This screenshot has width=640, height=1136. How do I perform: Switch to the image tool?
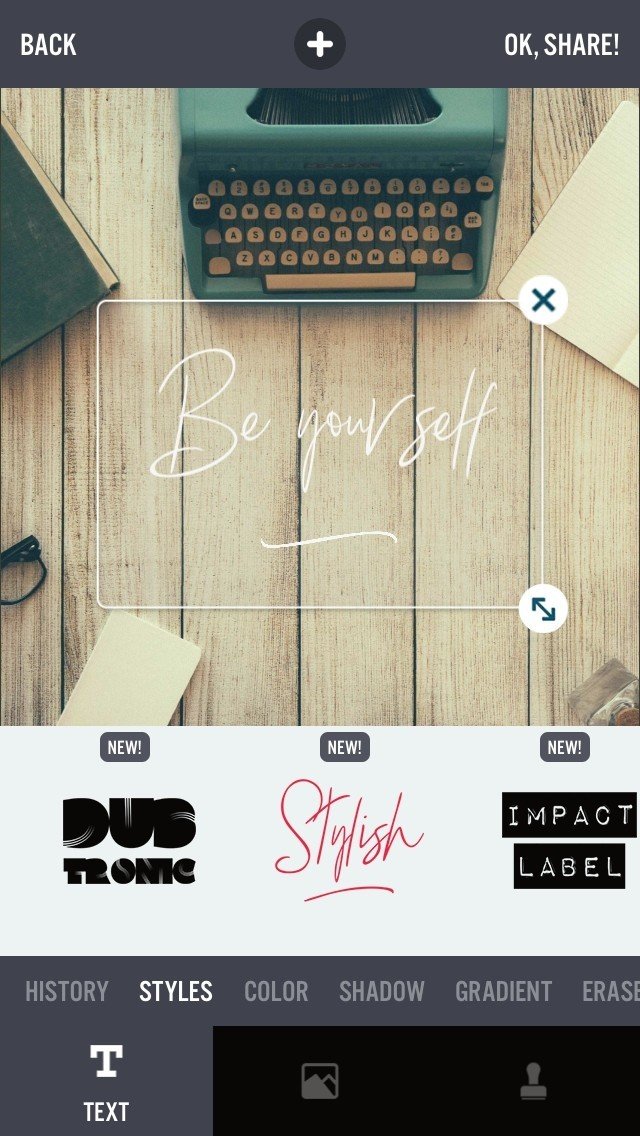pos(320,1081)
